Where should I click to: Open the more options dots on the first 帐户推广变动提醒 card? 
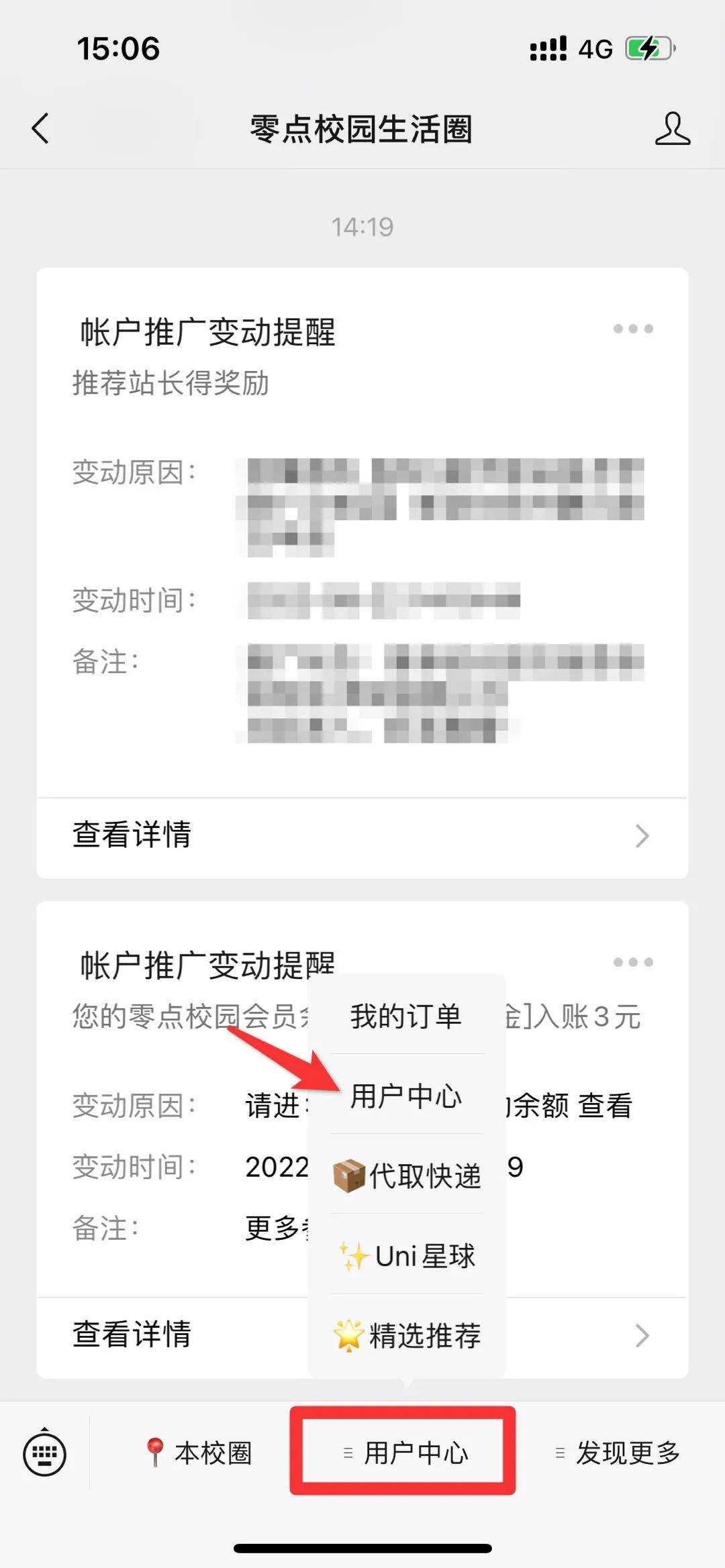(632, 329)
